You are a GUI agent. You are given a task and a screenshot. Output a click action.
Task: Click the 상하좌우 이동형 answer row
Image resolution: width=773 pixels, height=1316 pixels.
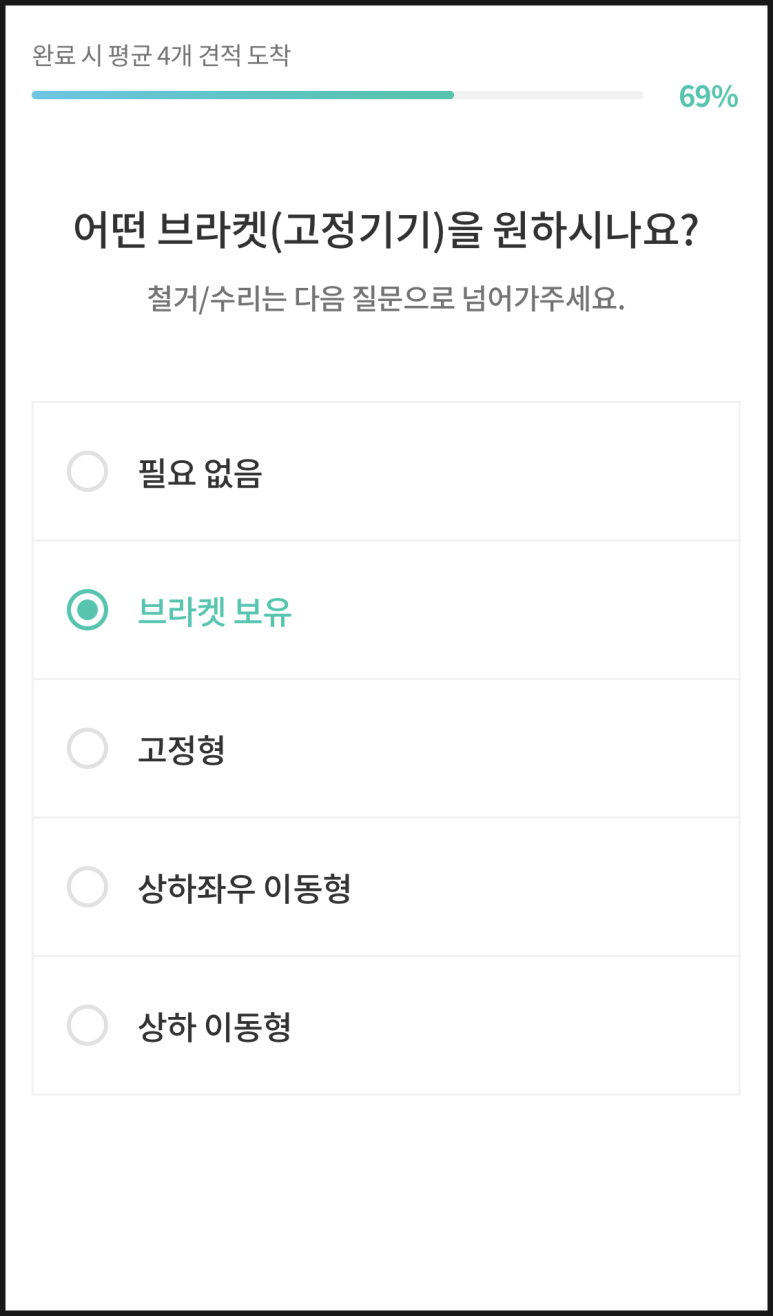coord(386,886)
